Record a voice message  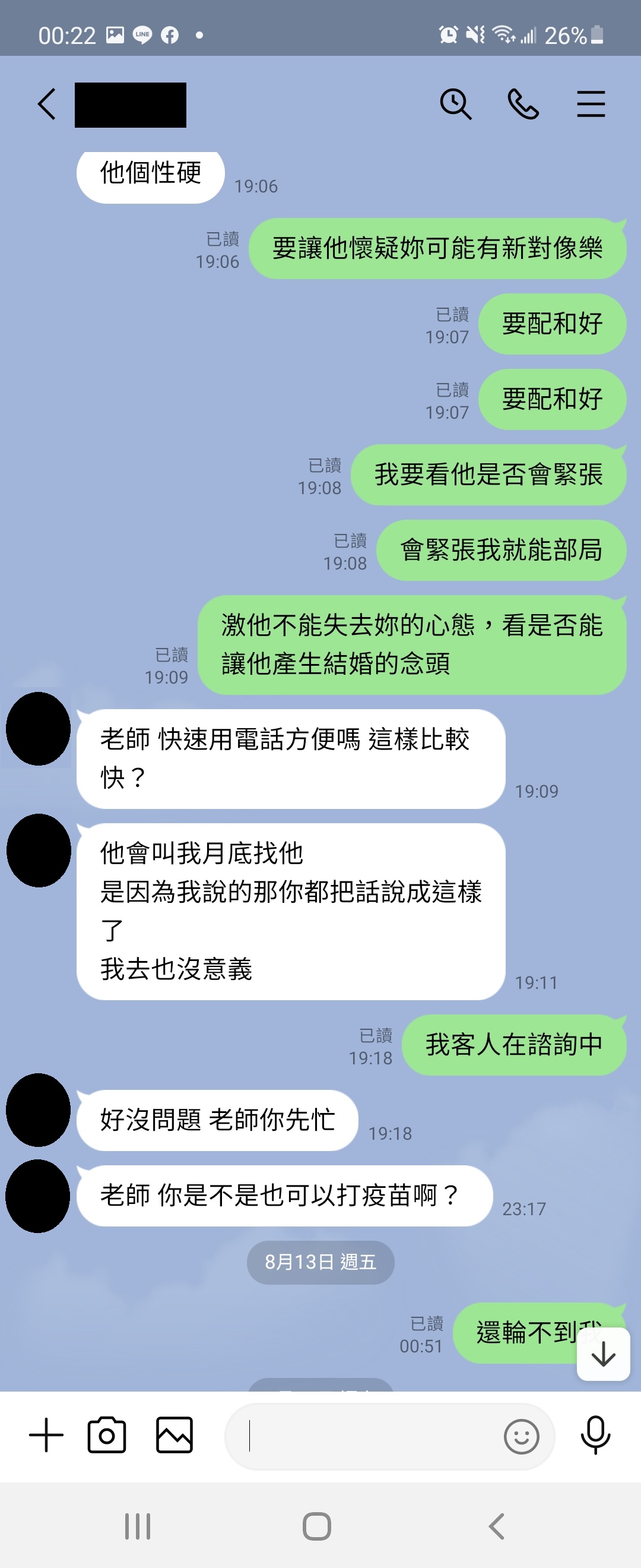(595, 1435)
